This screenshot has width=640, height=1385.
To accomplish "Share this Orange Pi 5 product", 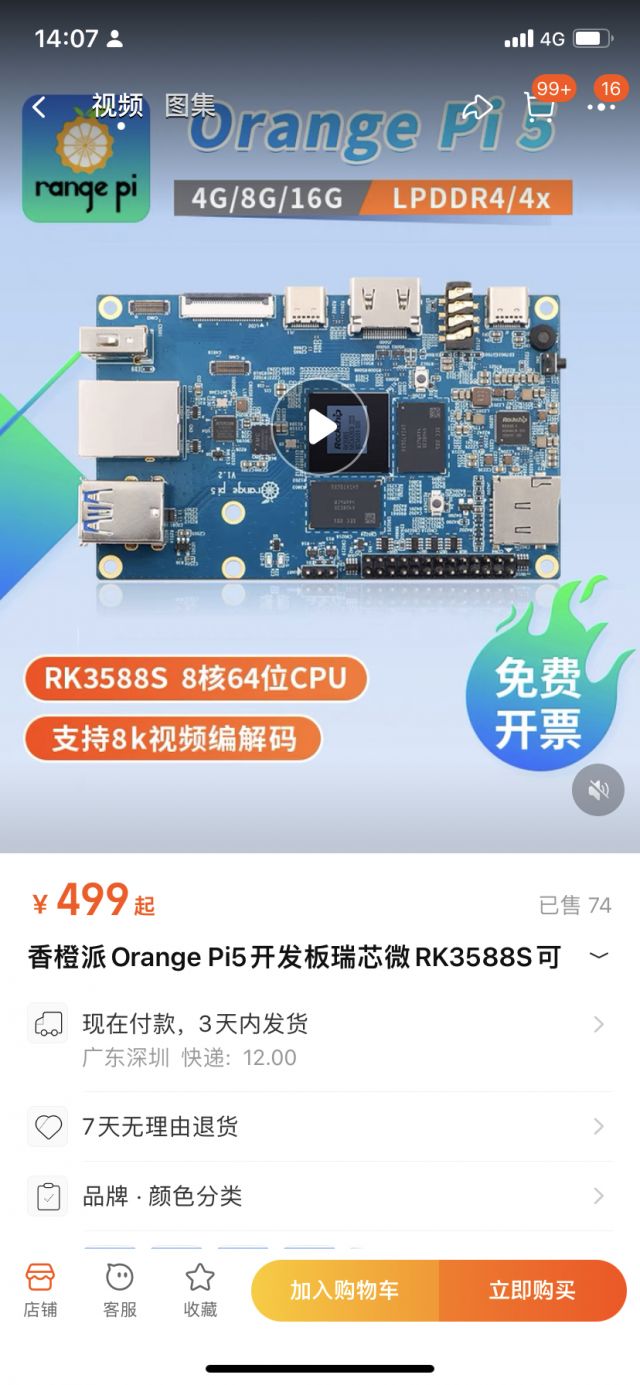I will (x=478, y=107).
